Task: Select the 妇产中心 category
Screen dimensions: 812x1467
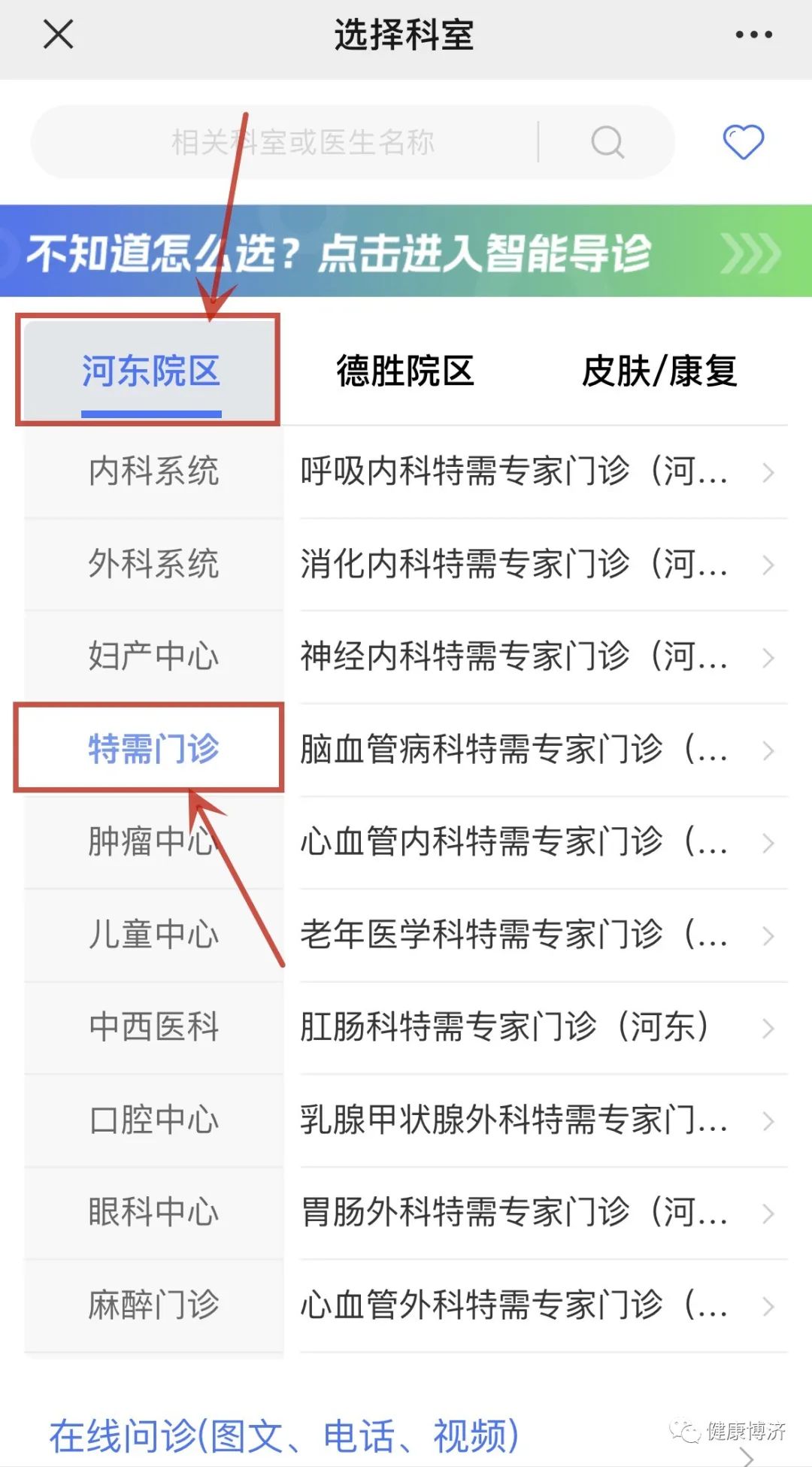Action: tap(154, 656)
